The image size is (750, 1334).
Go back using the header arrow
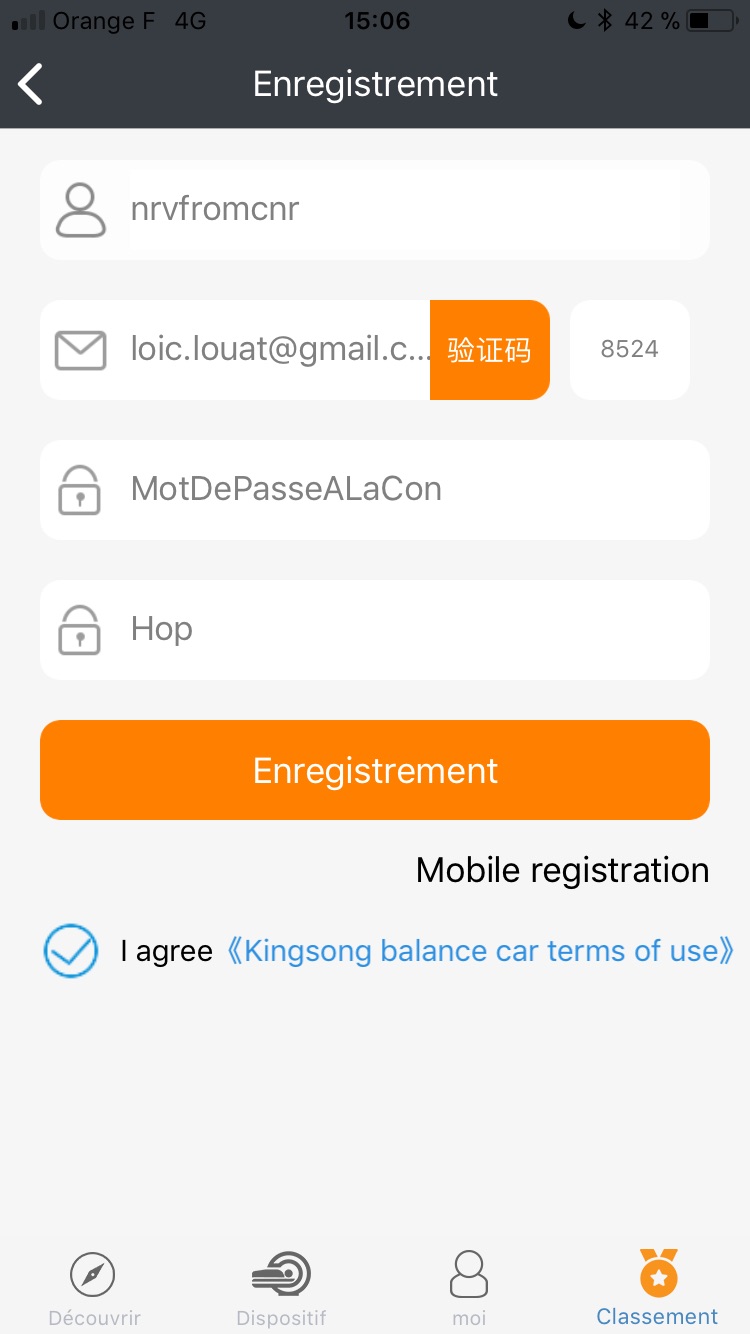pyautogui.click(x=31, y=84)
